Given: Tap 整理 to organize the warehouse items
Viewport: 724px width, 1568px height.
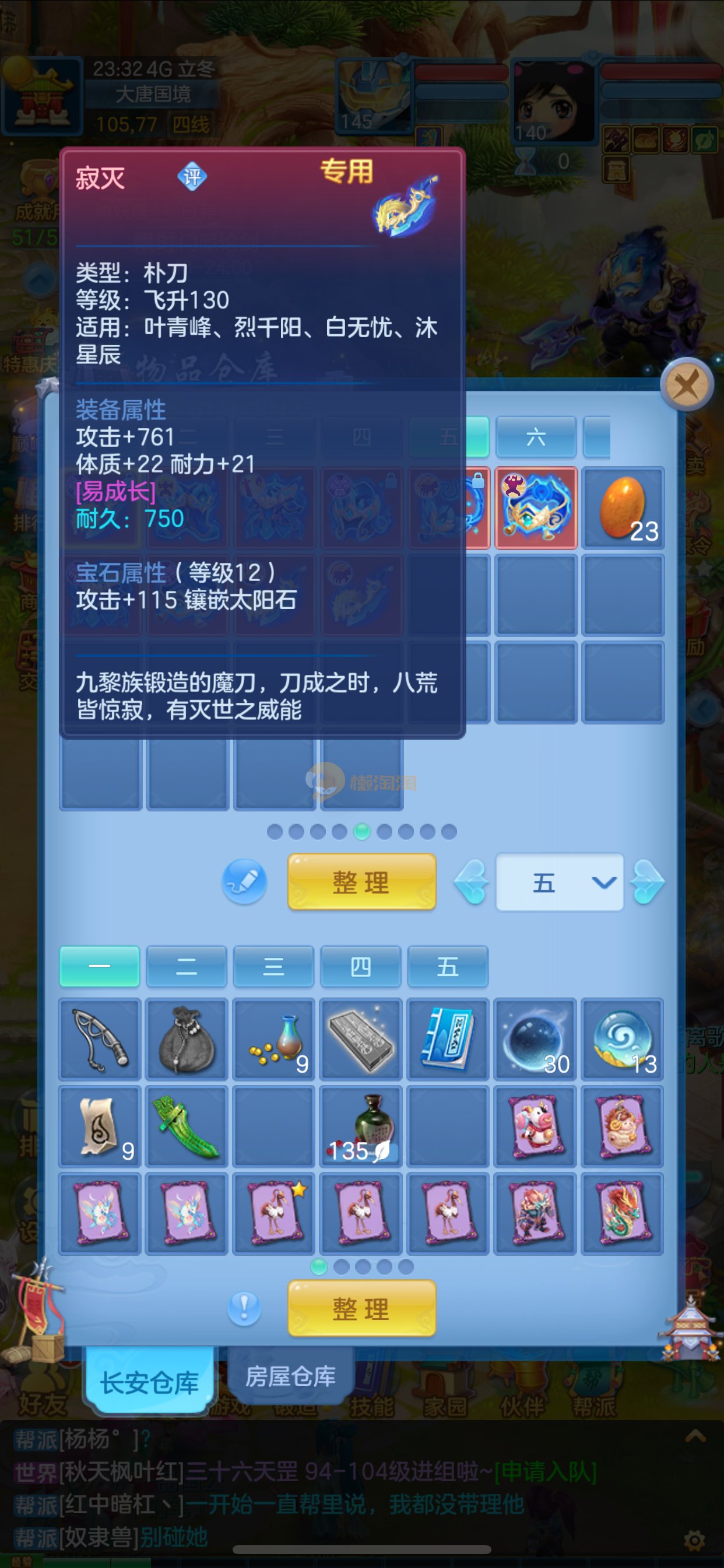Looking at the screenshot, I should point(361,881).
